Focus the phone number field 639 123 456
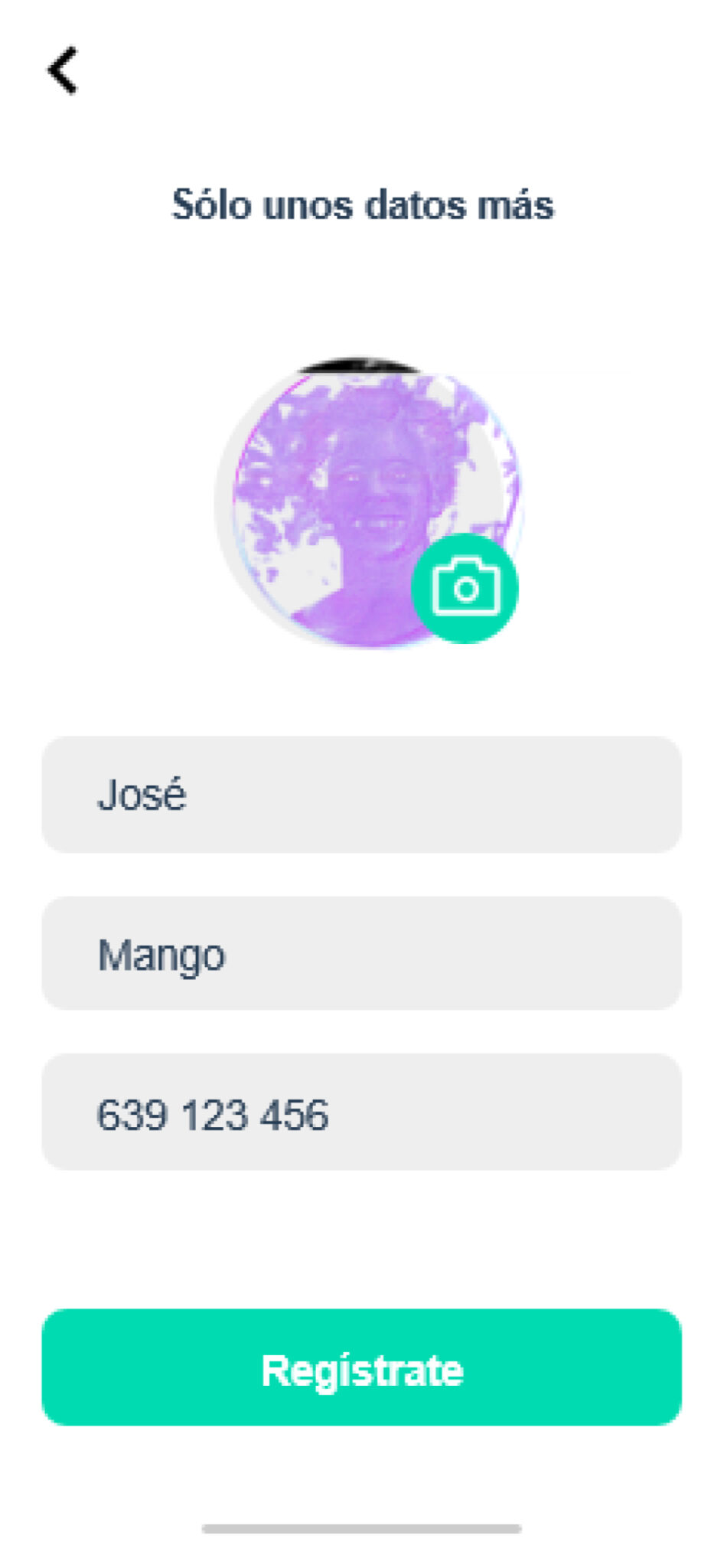 click(x=361, y=1112)
